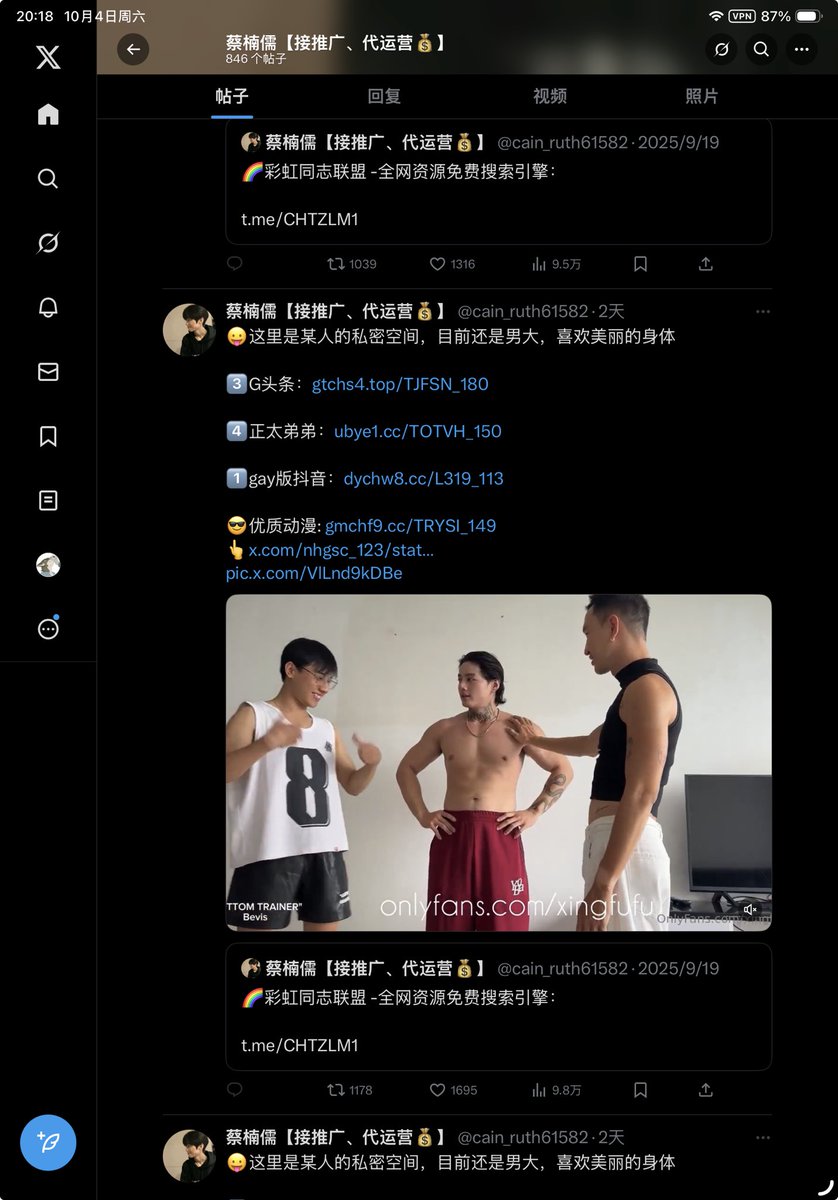Open notifications bell in sidebar

click(x=48, y=307)
